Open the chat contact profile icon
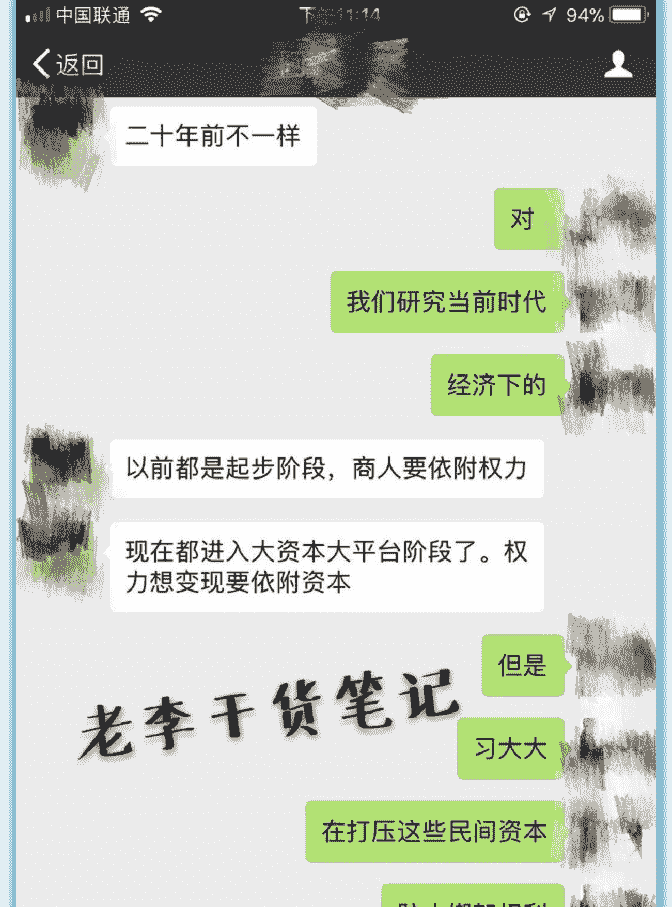Viewport: 672px width, 907px height. coord(618,65)
